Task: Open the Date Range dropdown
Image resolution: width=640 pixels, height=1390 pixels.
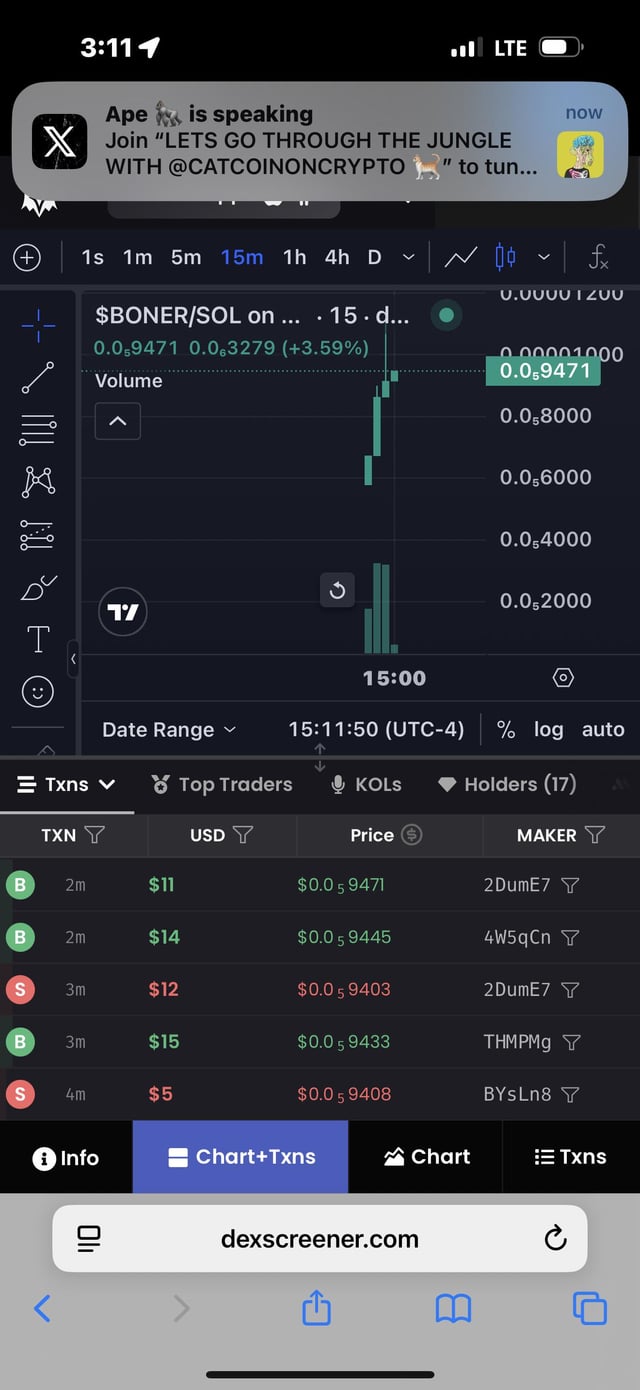Action: pyautogui.click(x=169, y=730)
